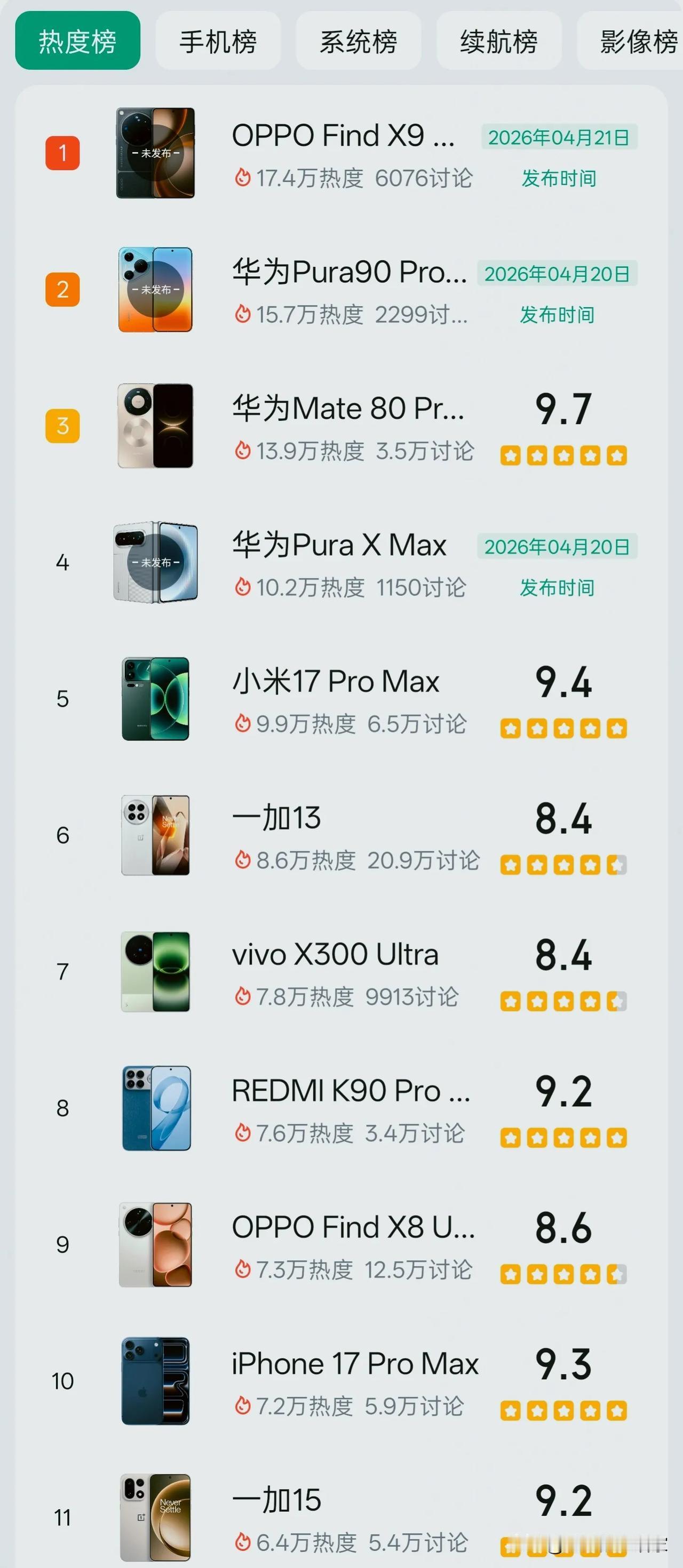The height and width of the screenshot is (1568, 683).
Task: Click the first star under 小米17 Pro Max score
Action: [x=510, y=727]
